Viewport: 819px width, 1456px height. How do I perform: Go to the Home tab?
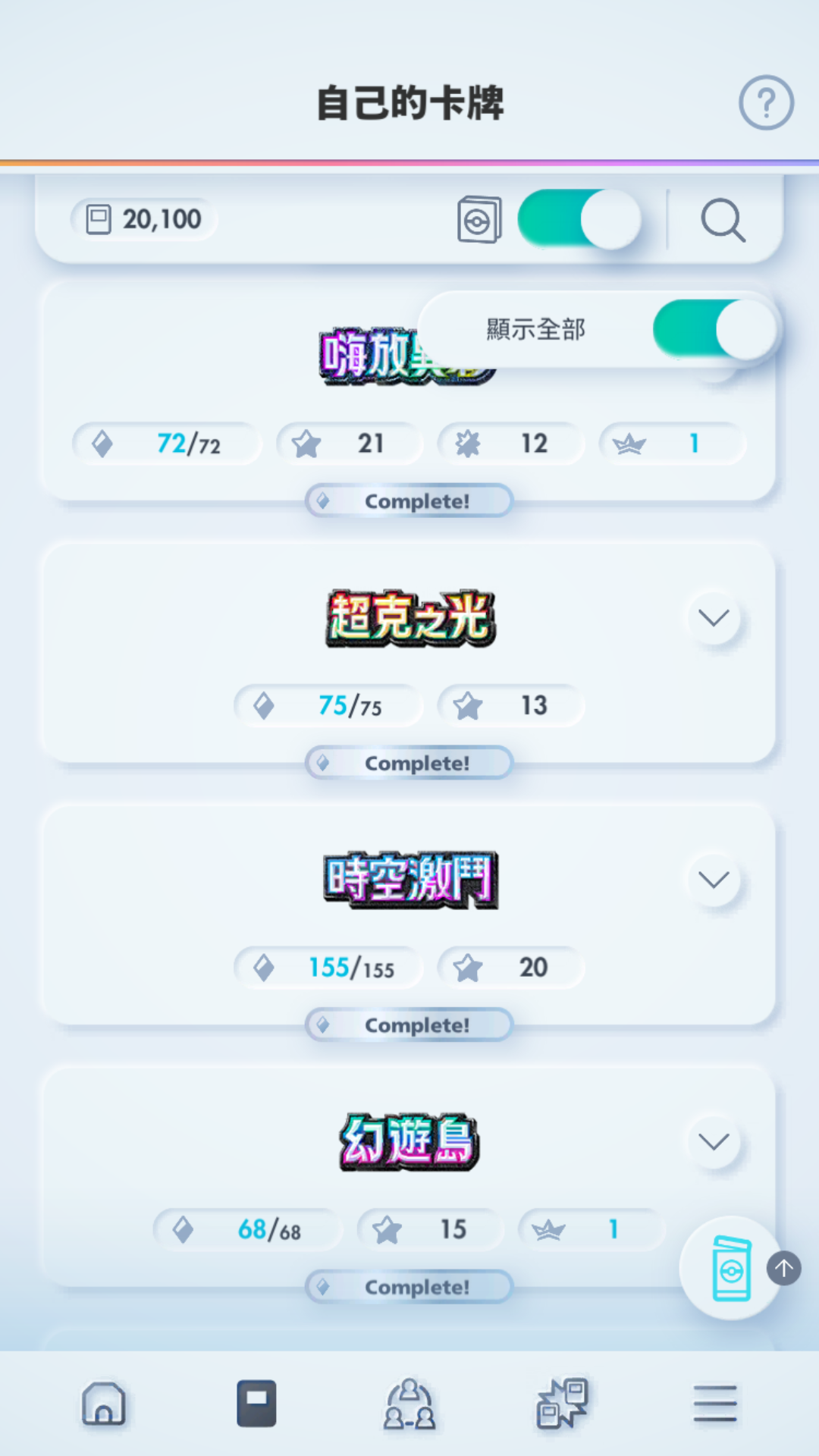(104, 1404)
